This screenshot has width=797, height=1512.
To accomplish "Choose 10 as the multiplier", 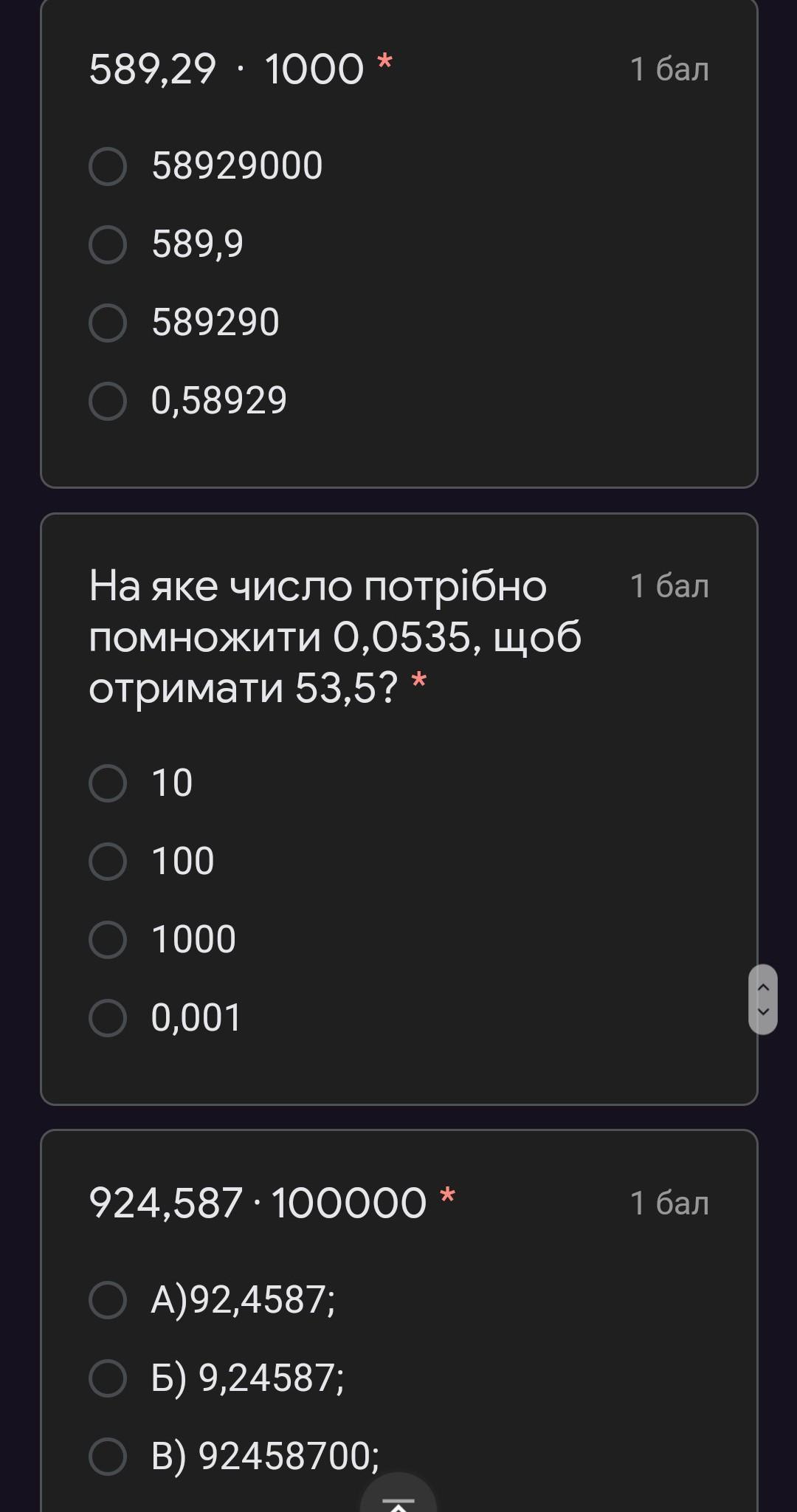I will [108, 783].
